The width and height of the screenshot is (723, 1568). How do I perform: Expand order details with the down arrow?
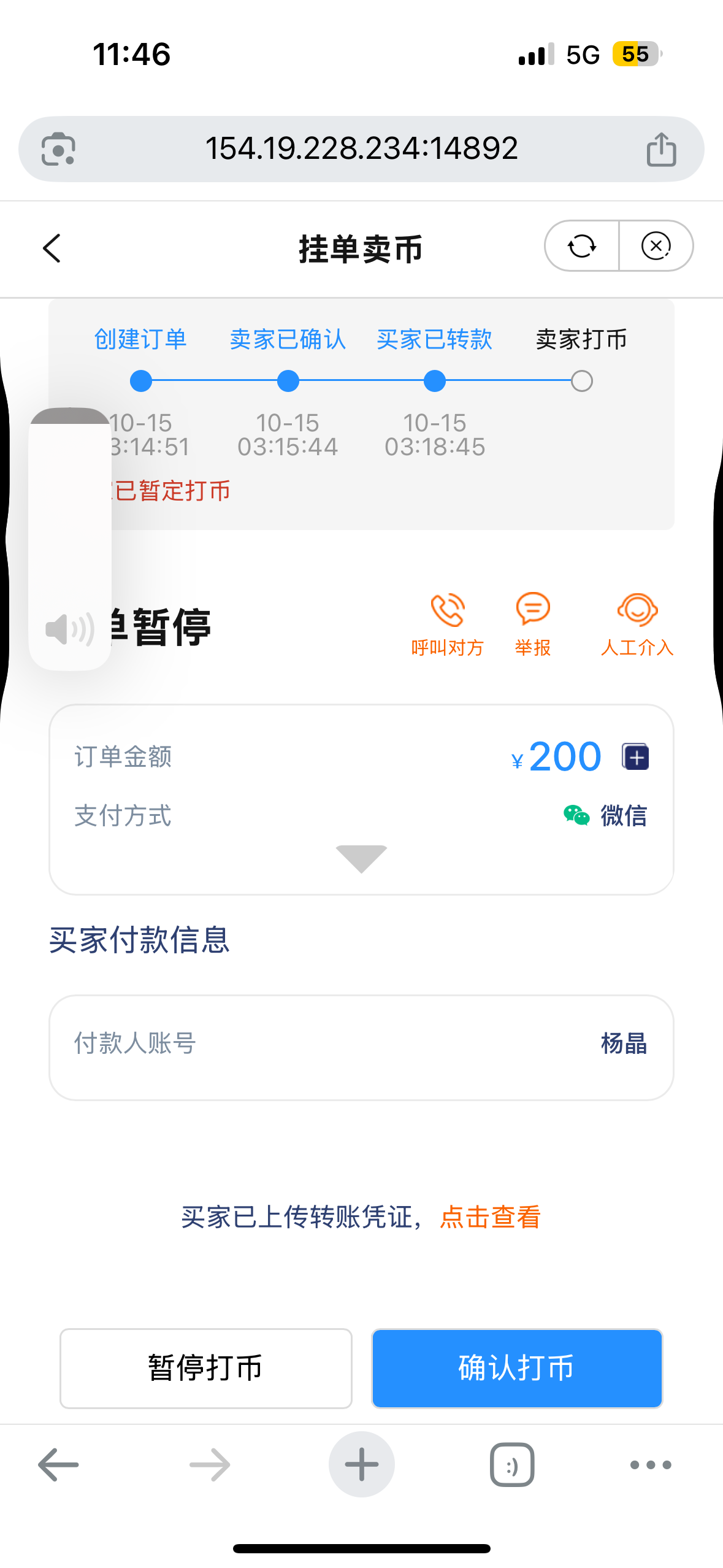(x=361, y=858)
